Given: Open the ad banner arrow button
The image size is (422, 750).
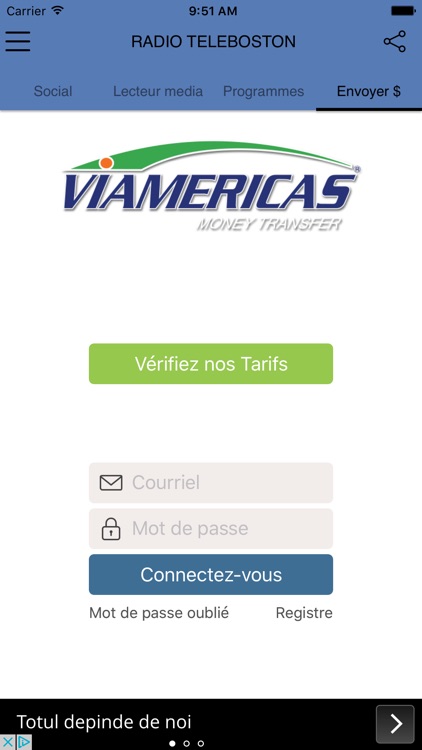Looking at the screenshot, I should tap(395, 724).
